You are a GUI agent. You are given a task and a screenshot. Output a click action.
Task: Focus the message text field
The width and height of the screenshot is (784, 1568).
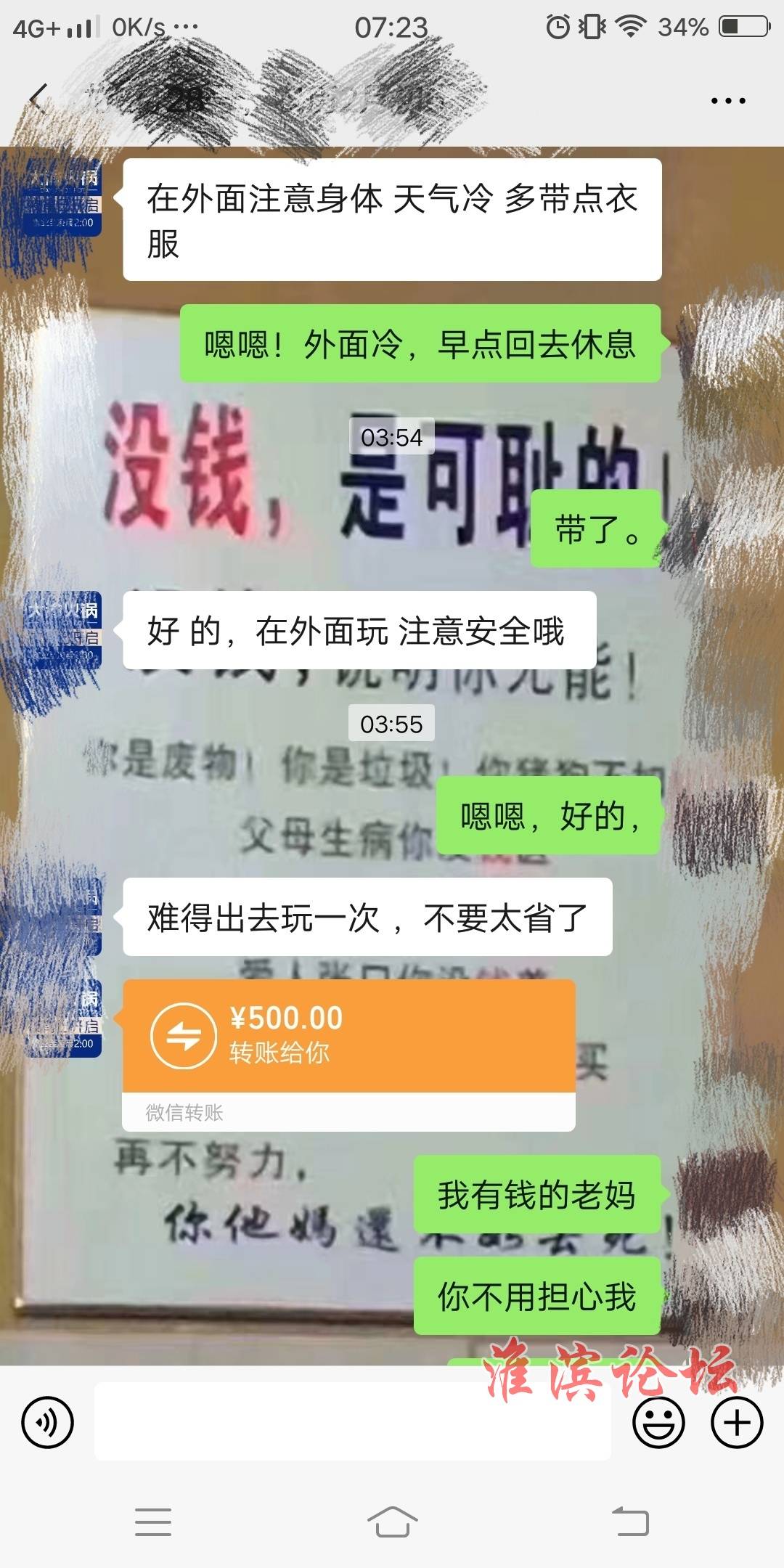[352, 1422]
